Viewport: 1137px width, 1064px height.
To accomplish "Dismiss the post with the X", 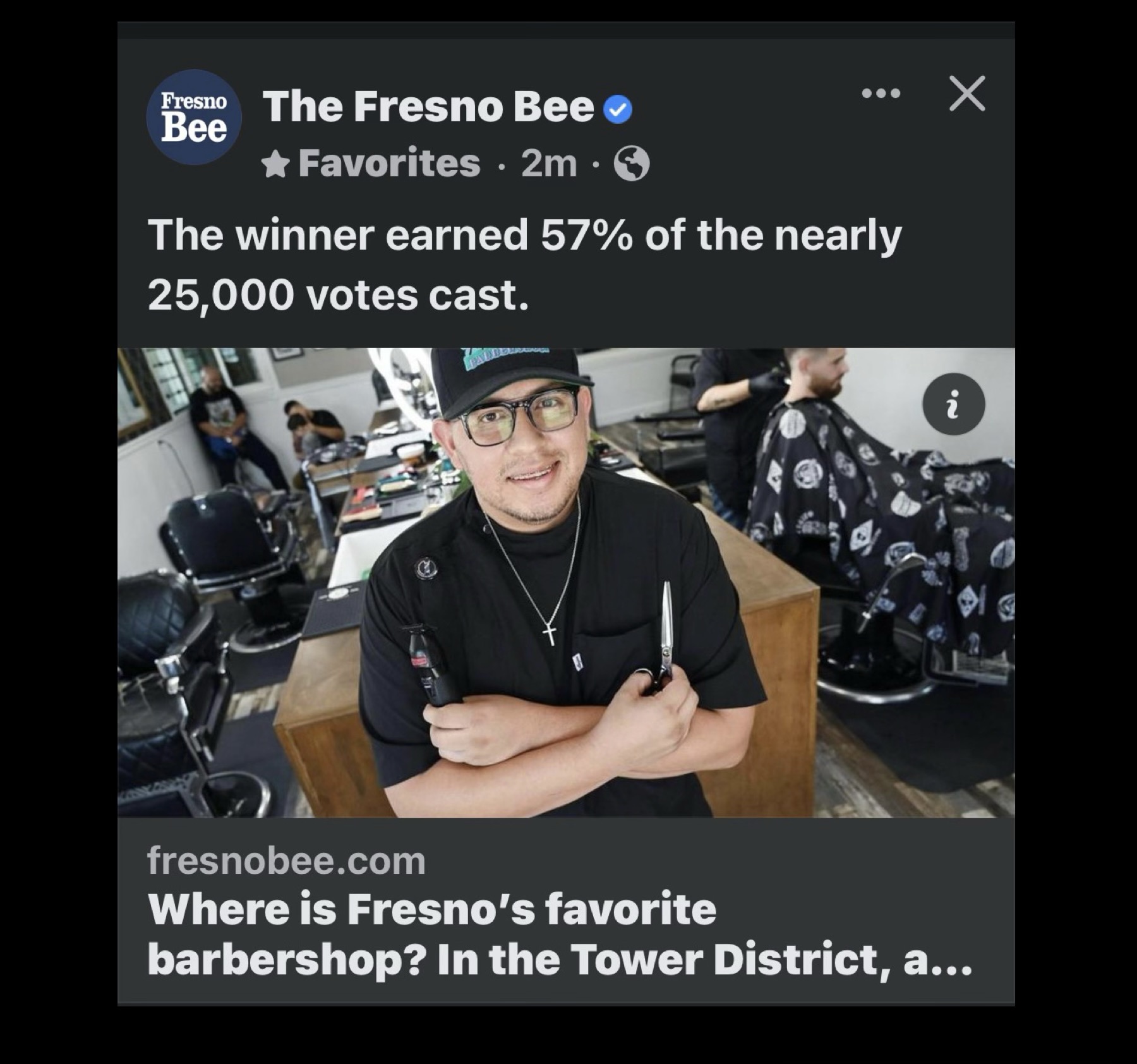I will tap(966, 94).
